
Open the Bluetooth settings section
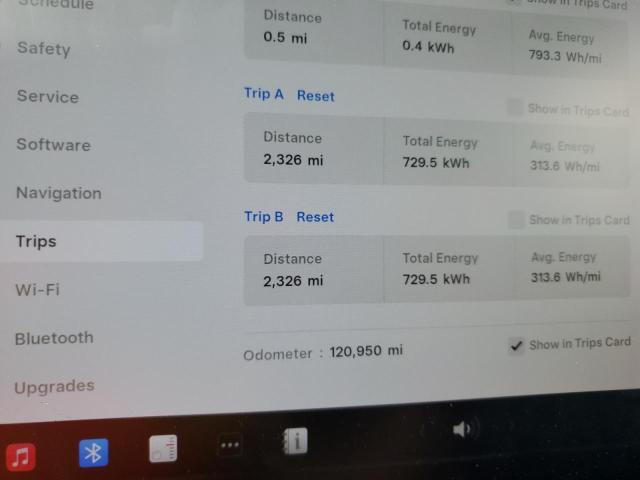(x=54, y=339)
